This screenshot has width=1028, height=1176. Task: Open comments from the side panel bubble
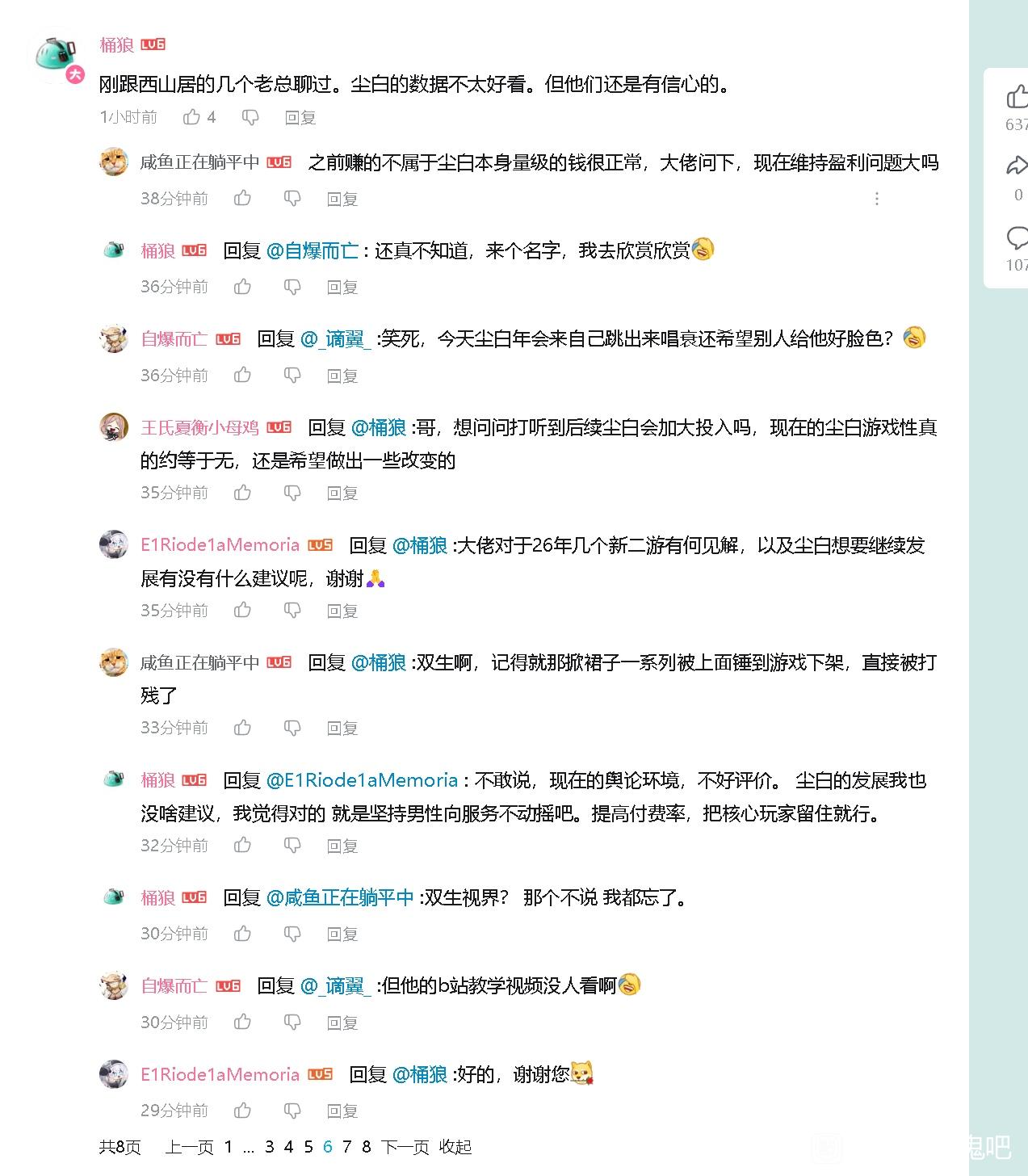pos(1017,237)
